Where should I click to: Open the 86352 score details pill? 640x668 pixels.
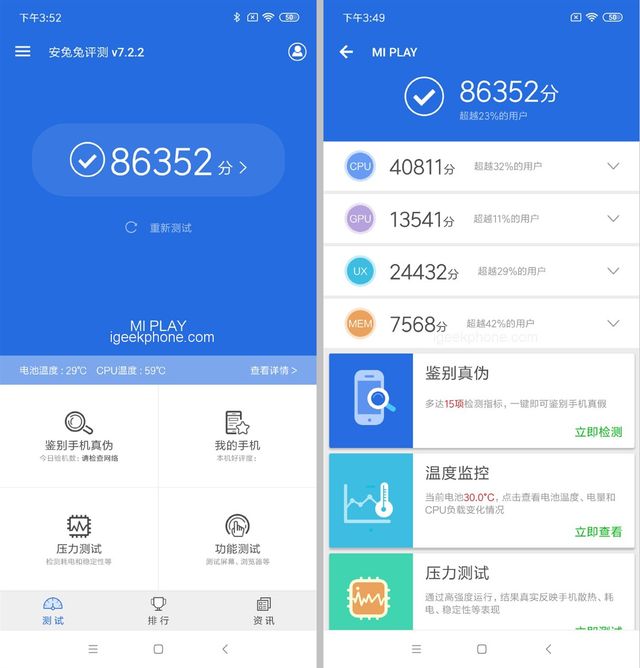coord(158,161)
